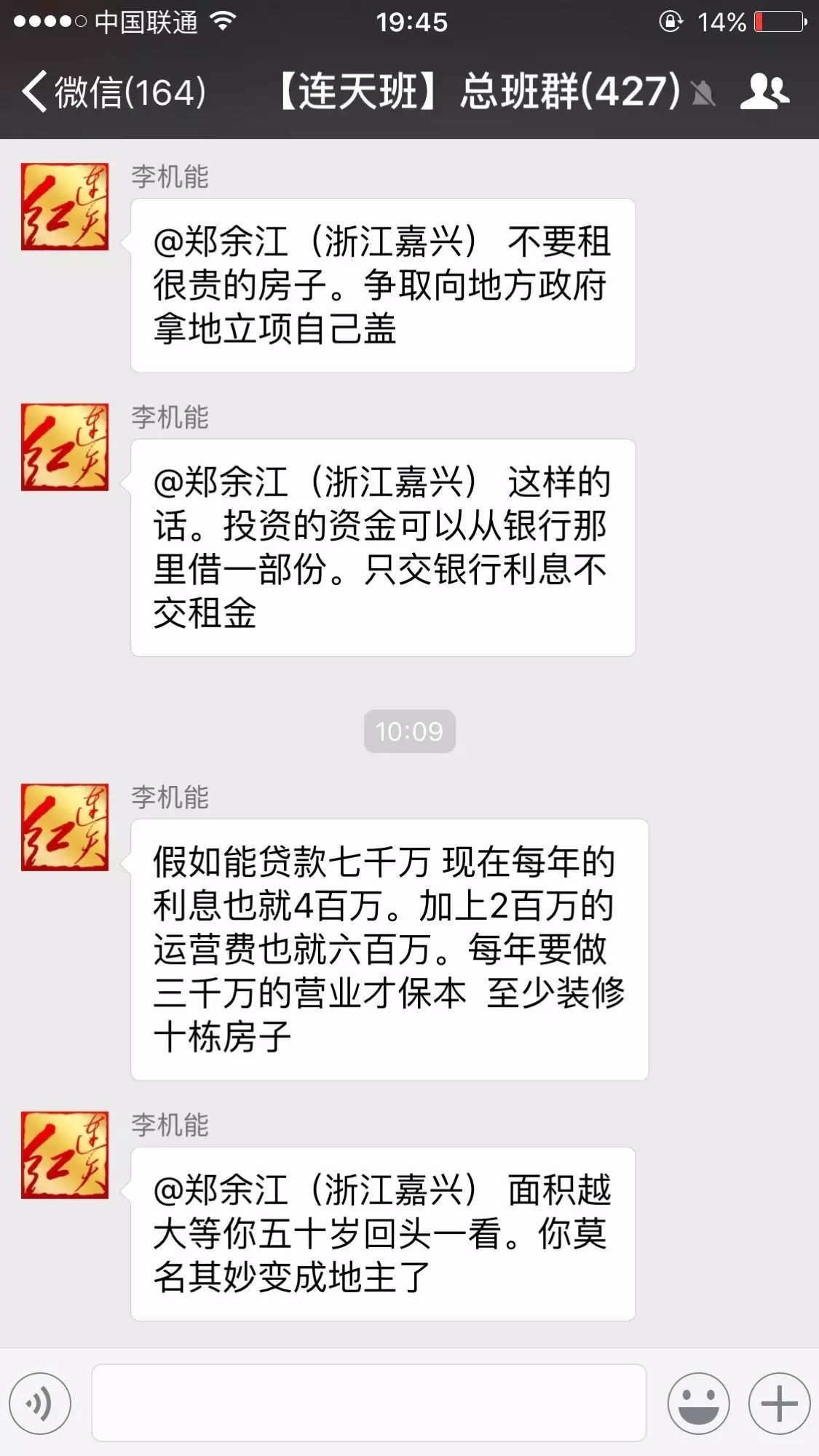Focus the message text field

click(x=368, y=1402)
